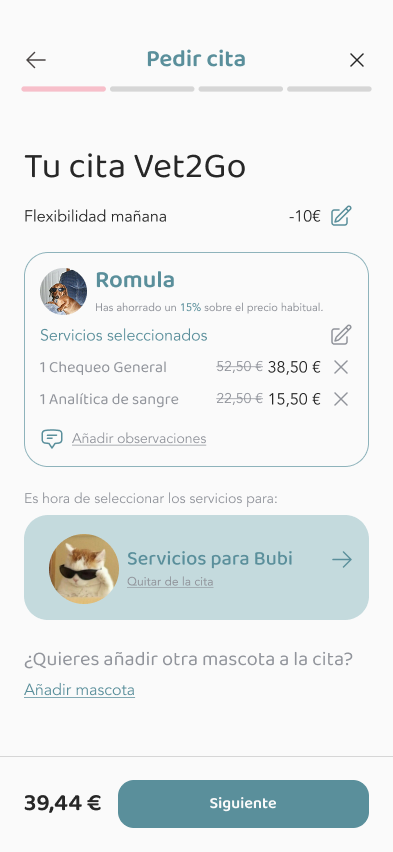Screen dimensions: 393x852
Task: Go back with the arrow icon
Action: (x=36, y=60)
